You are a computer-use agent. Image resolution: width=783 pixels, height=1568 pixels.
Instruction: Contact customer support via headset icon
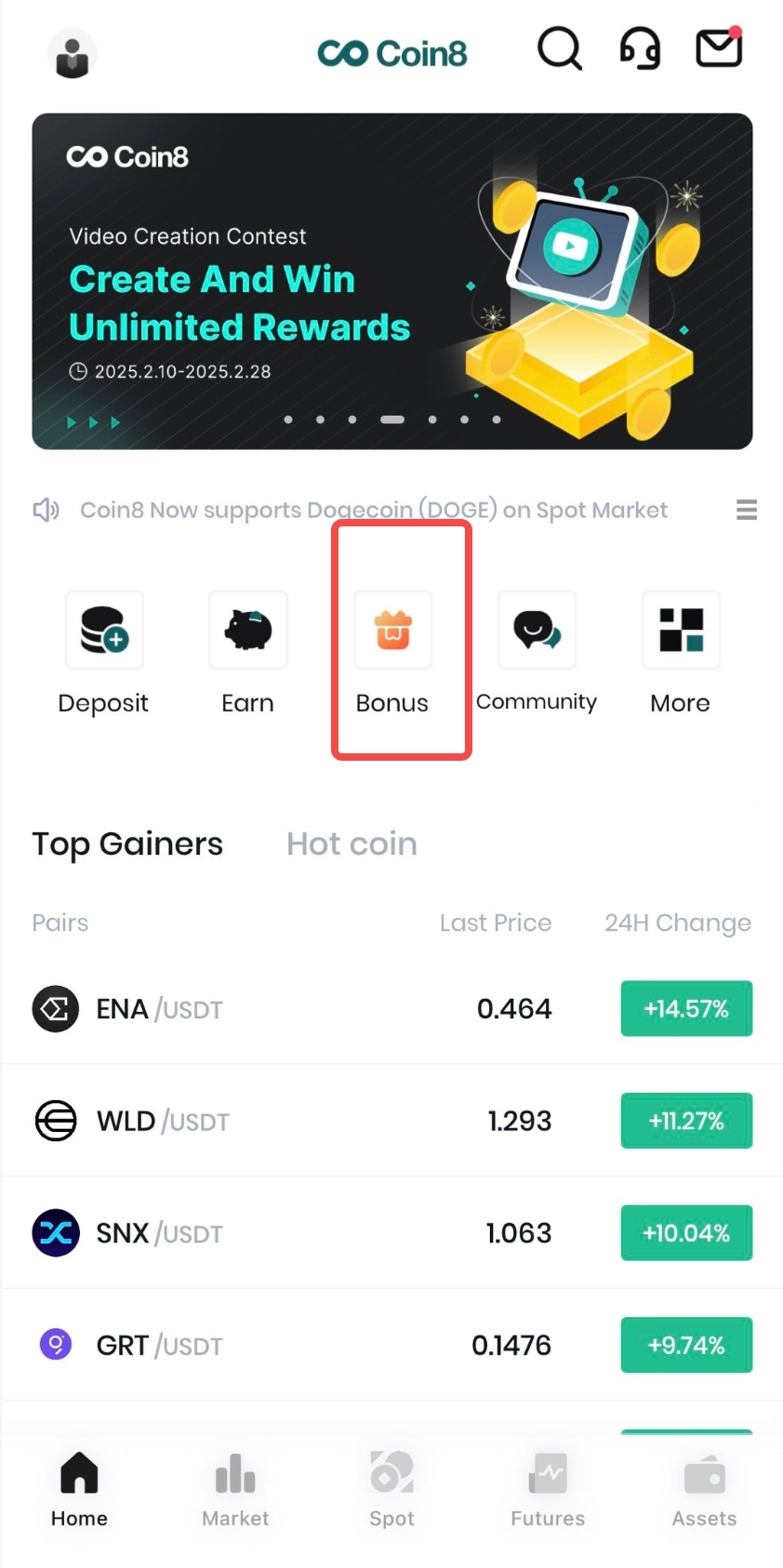640,48
